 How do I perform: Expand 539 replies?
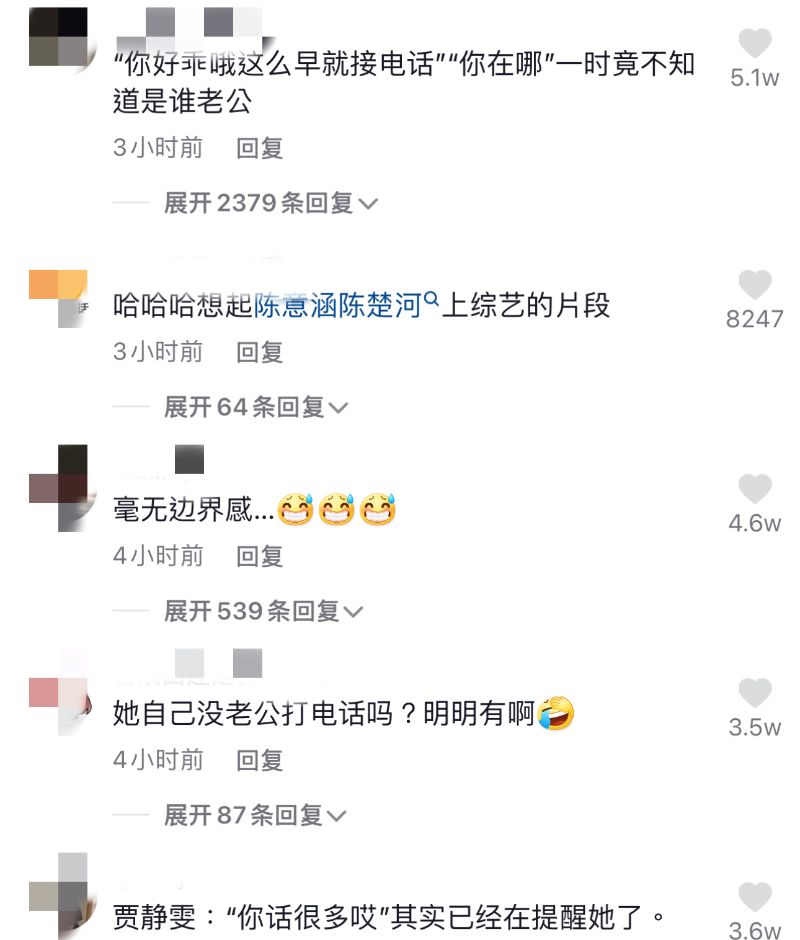coord(263,611)
